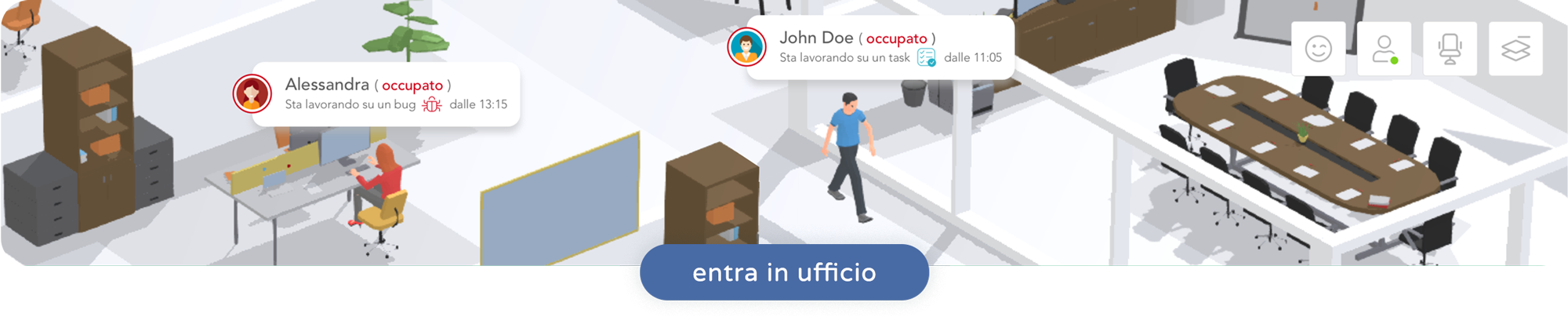Open the floor layers icon
The image size is (1568, 317).
[x=1515, y=49]
